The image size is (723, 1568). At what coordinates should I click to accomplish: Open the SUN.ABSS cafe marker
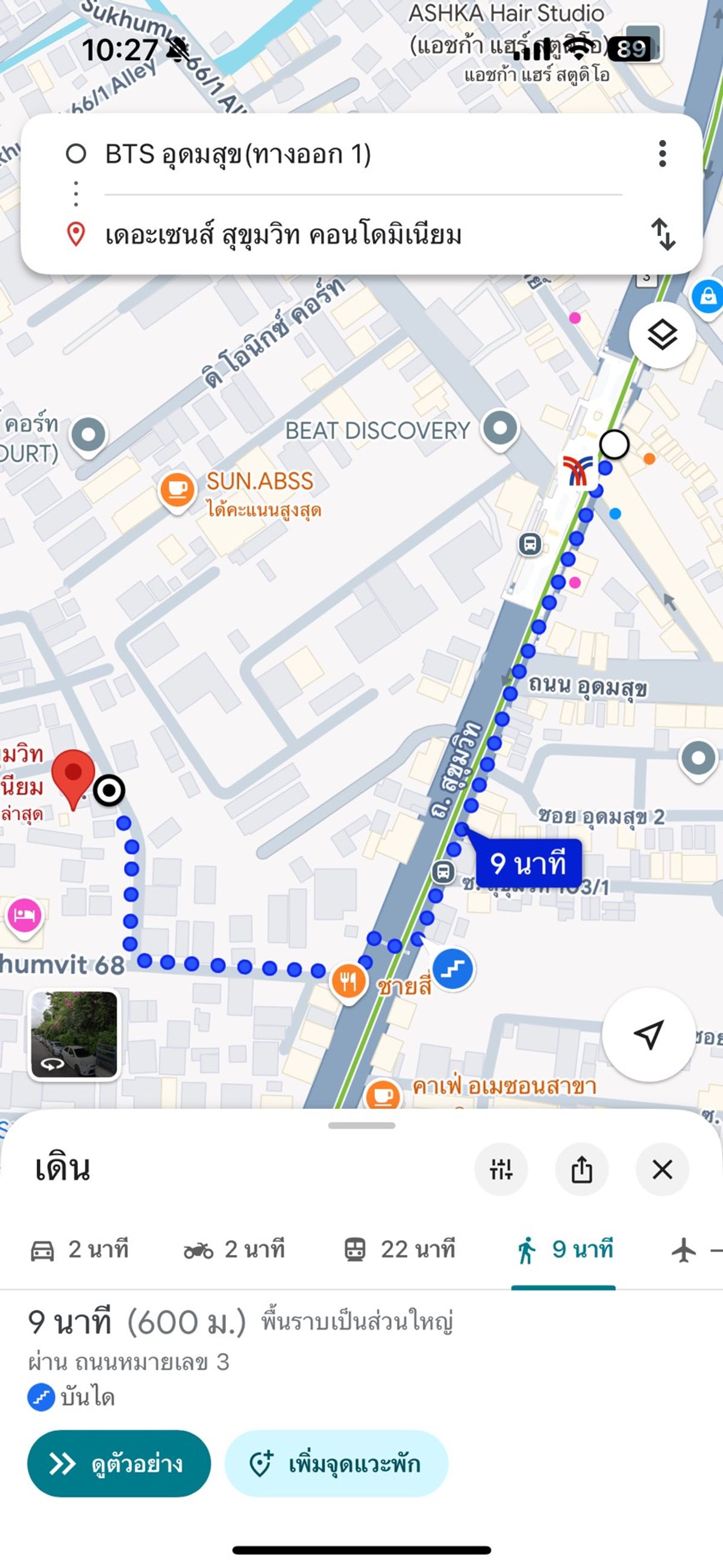(177, 488)
